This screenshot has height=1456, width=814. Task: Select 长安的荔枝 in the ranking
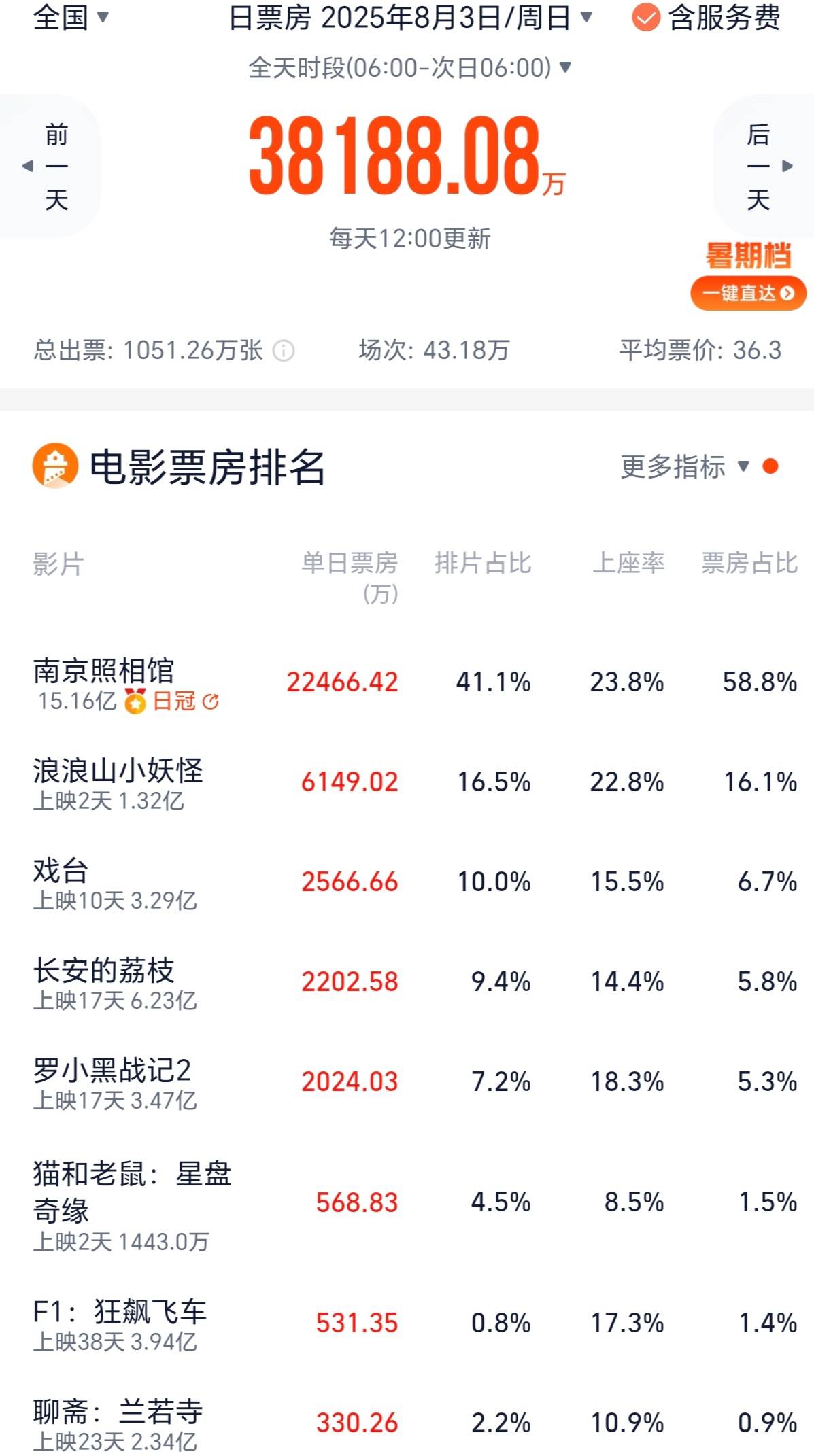(x=104, y=971)
